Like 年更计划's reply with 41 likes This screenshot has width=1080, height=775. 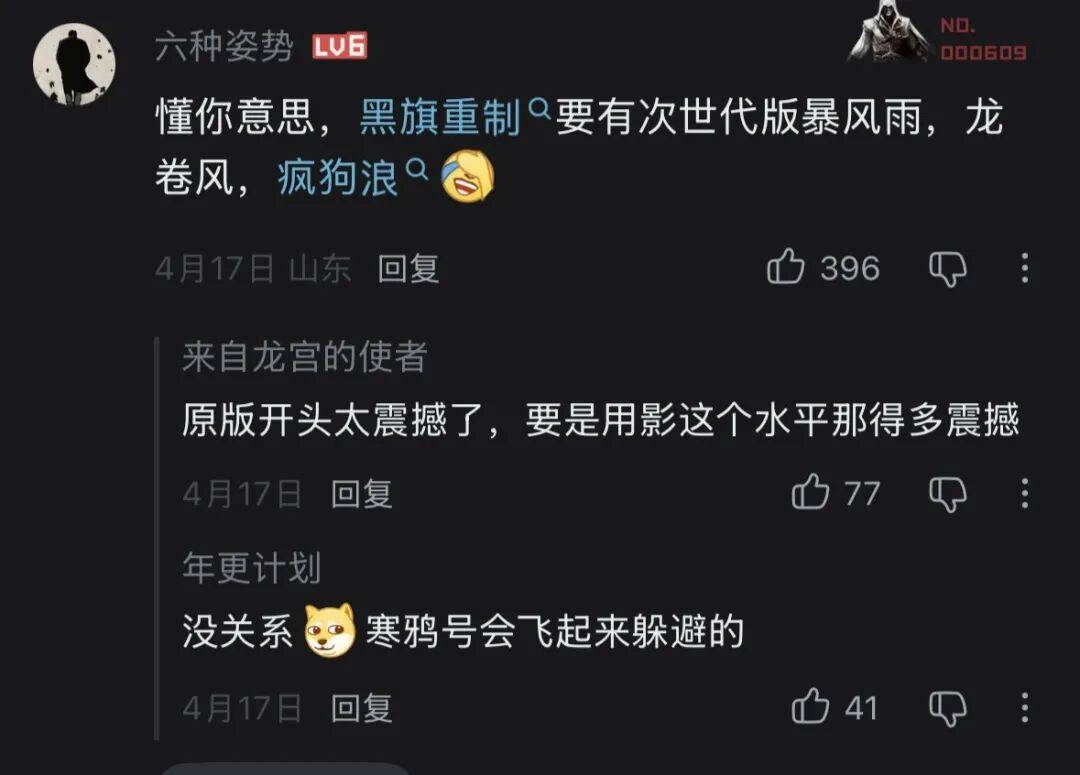coord(810,708)
